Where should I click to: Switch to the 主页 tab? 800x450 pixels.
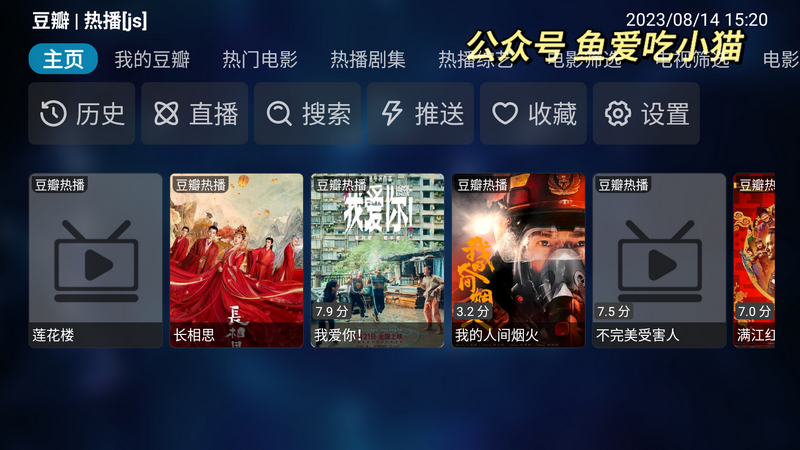(x=63, y=59)
